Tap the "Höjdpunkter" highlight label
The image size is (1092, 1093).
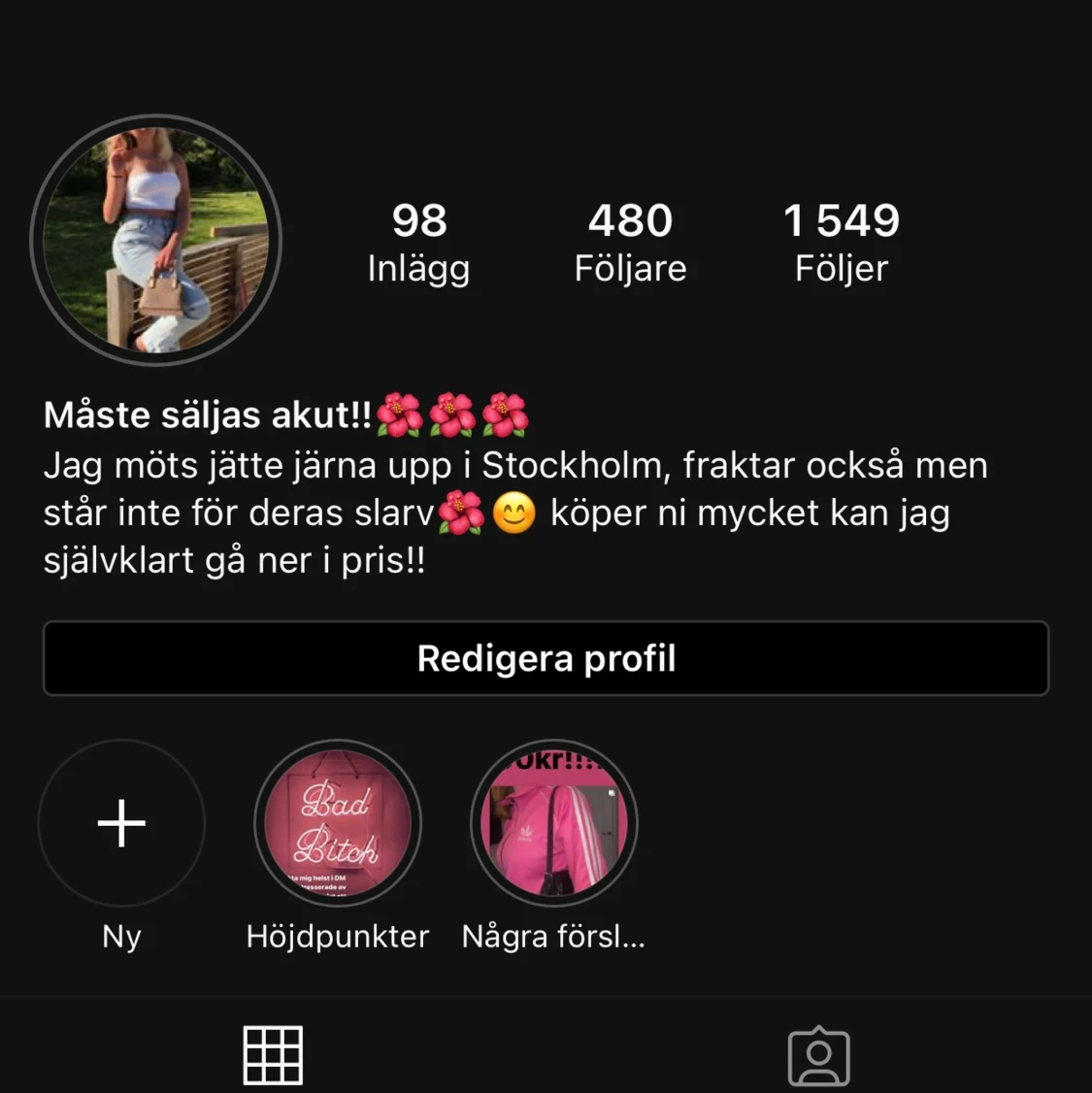pos(337,936)
